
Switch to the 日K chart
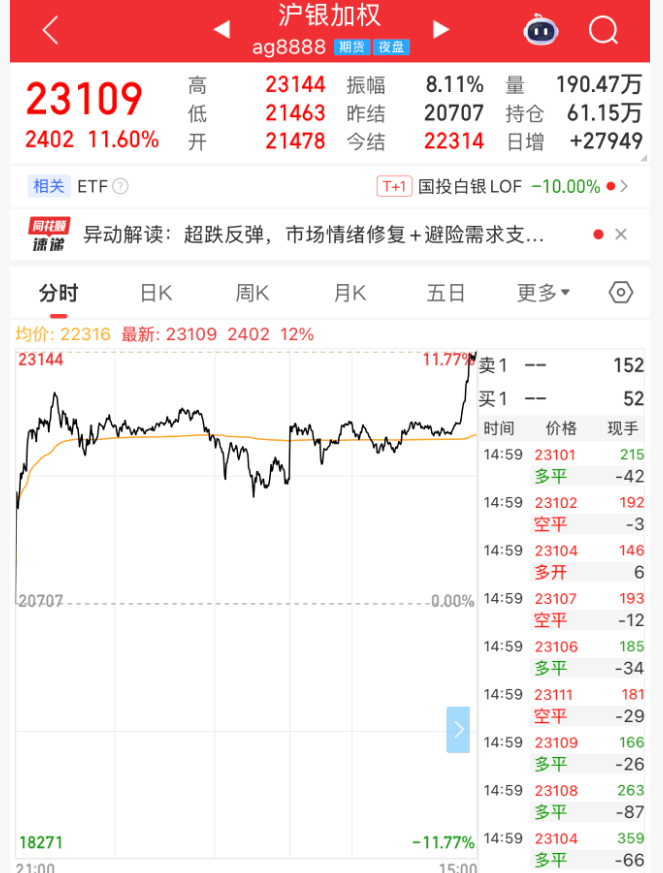155,293
